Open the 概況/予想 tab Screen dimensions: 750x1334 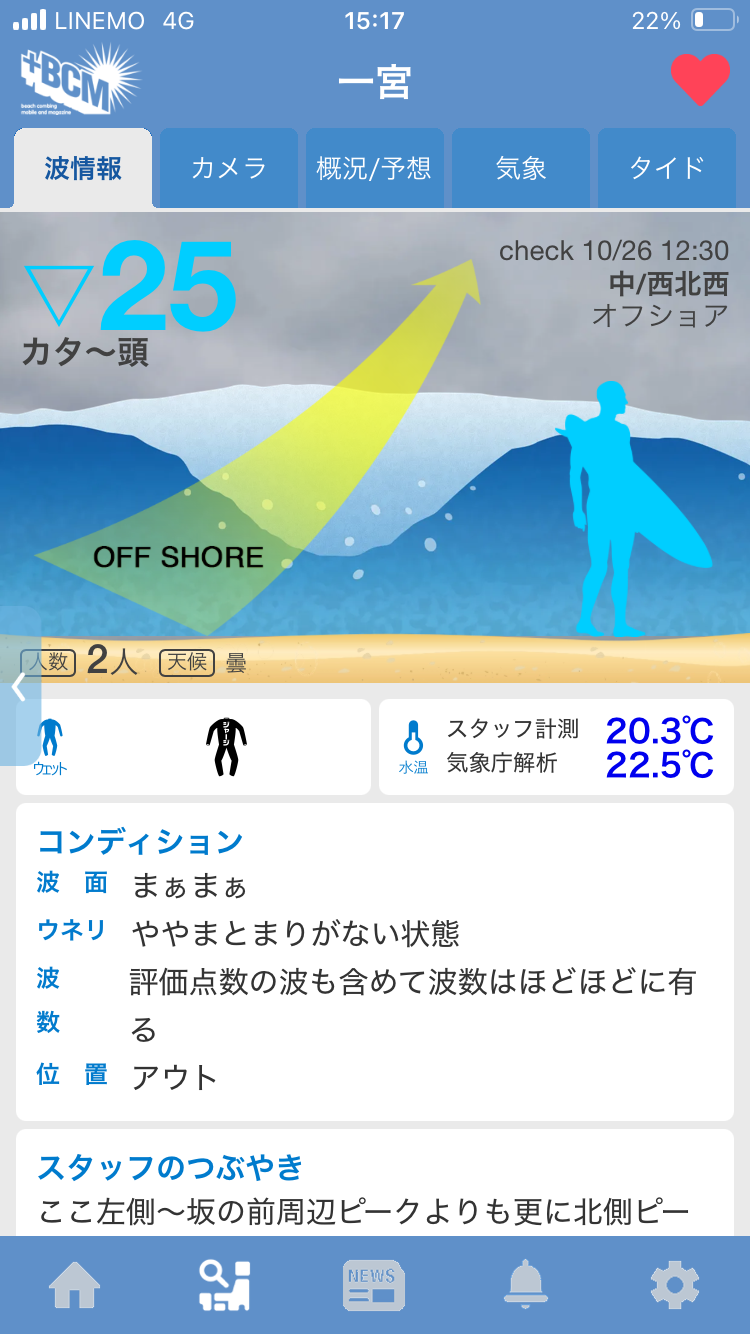(374, 168)
